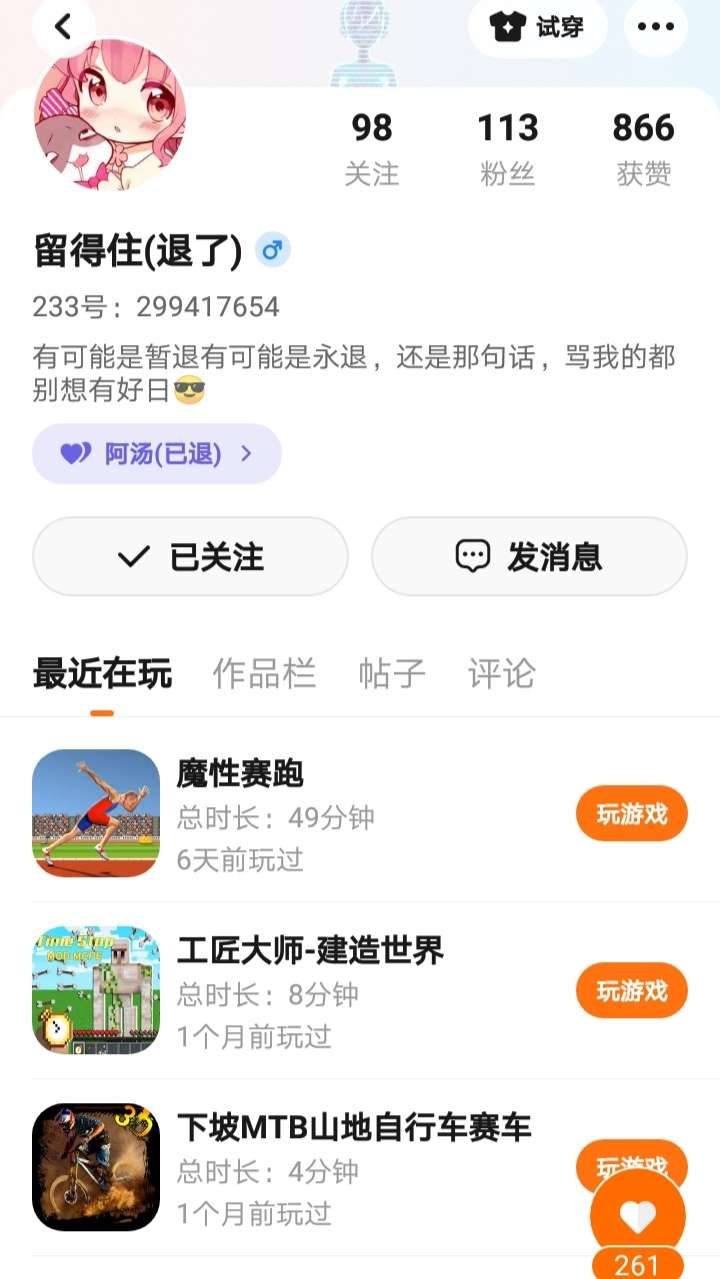Tap the floating heart like button
This screenshot has height=1279, width=720.
point(637,1216)
